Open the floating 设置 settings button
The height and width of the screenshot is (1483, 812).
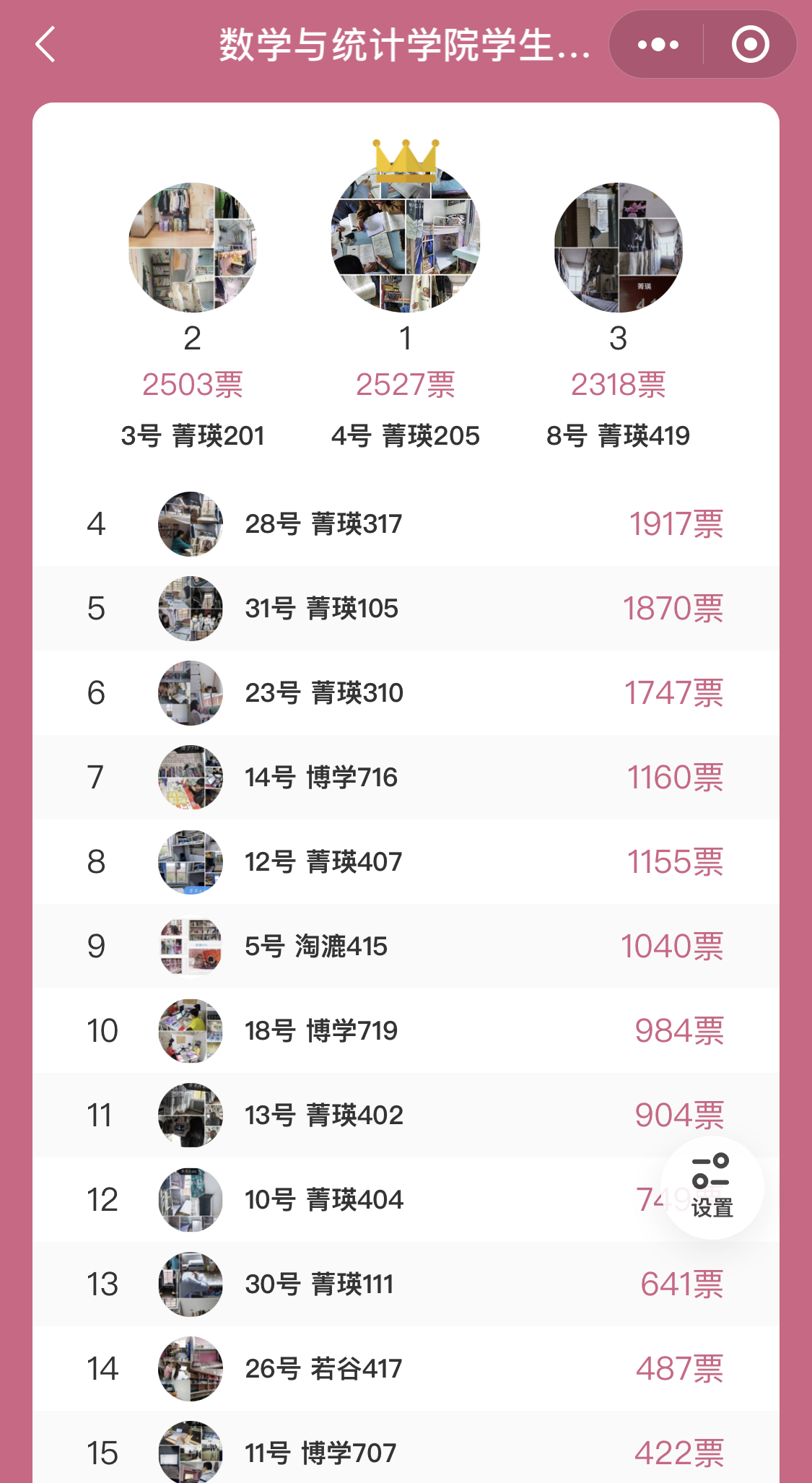pyautogui.click(x=712, y=1188)
